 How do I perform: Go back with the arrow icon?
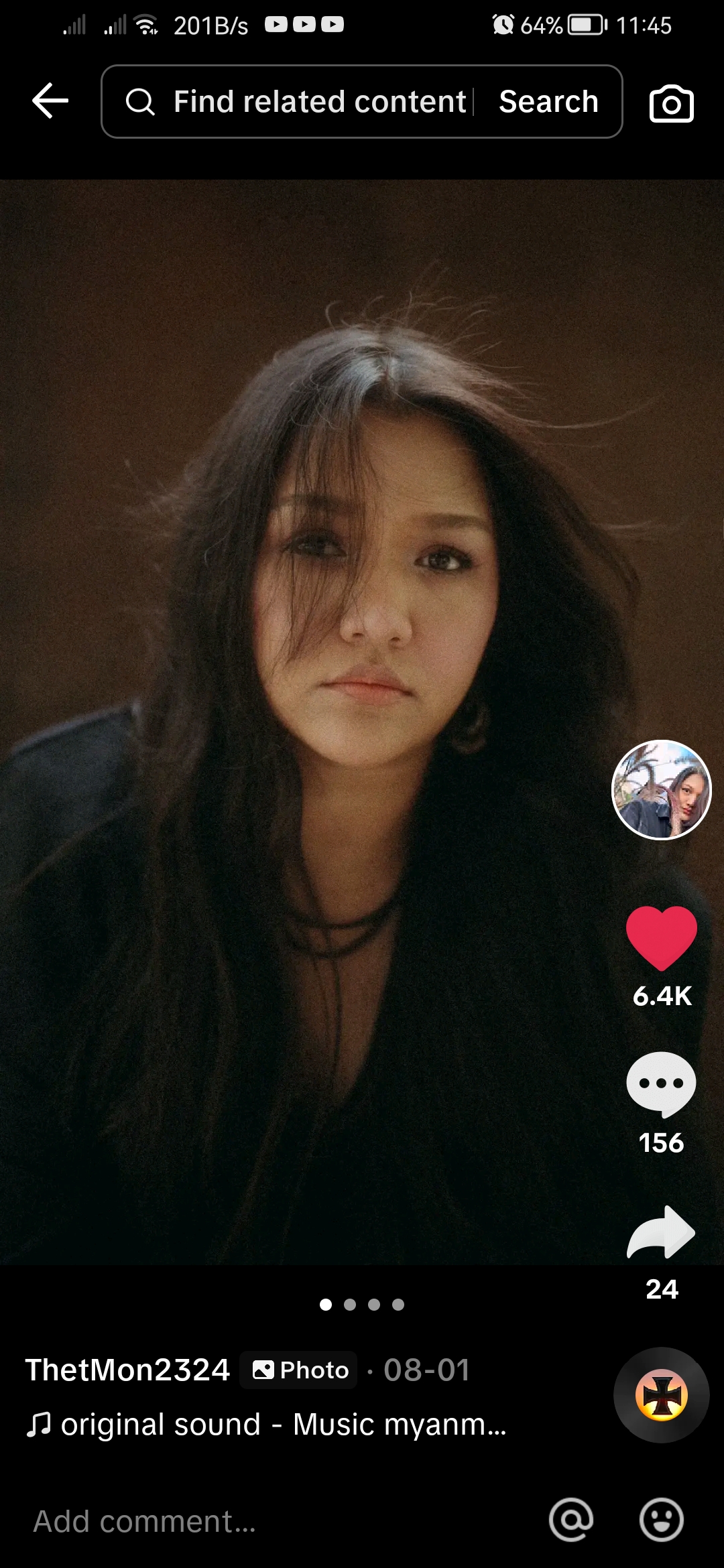(50, 101)
